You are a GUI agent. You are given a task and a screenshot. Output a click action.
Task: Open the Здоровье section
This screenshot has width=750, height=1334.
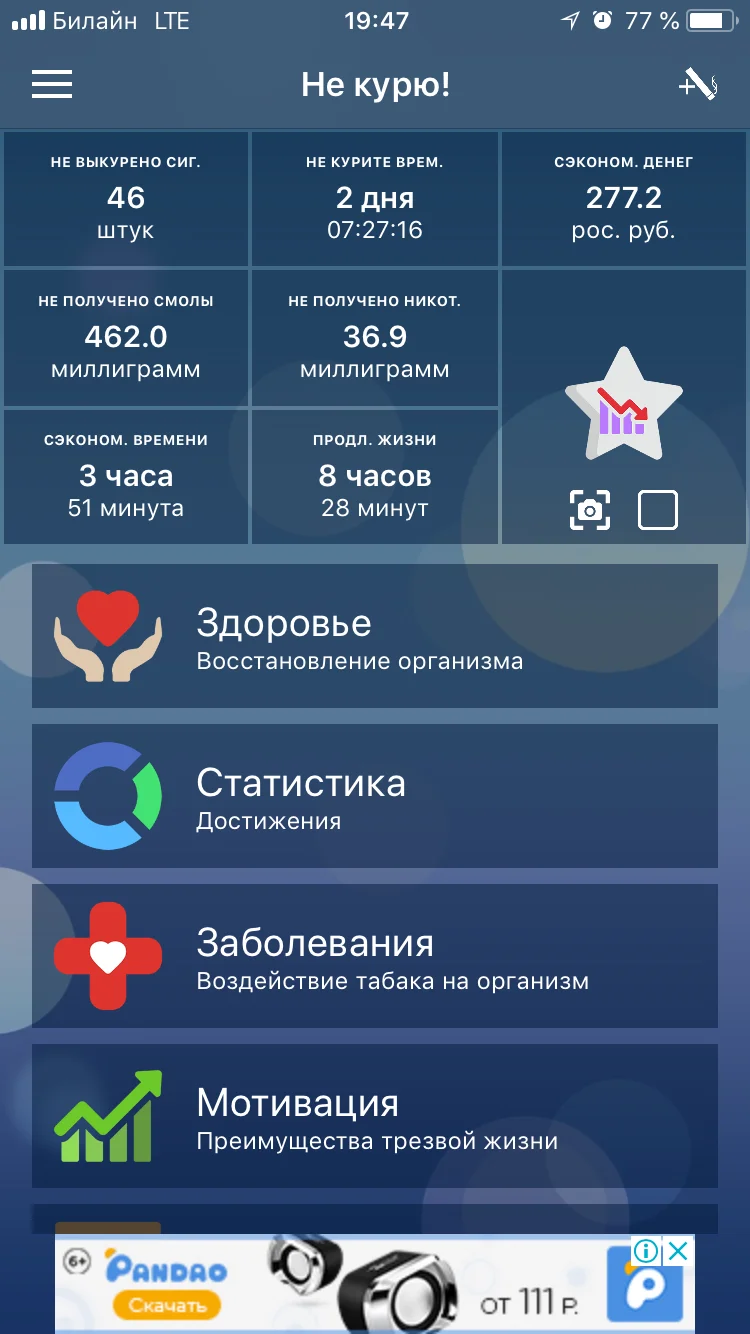(375, 636)
